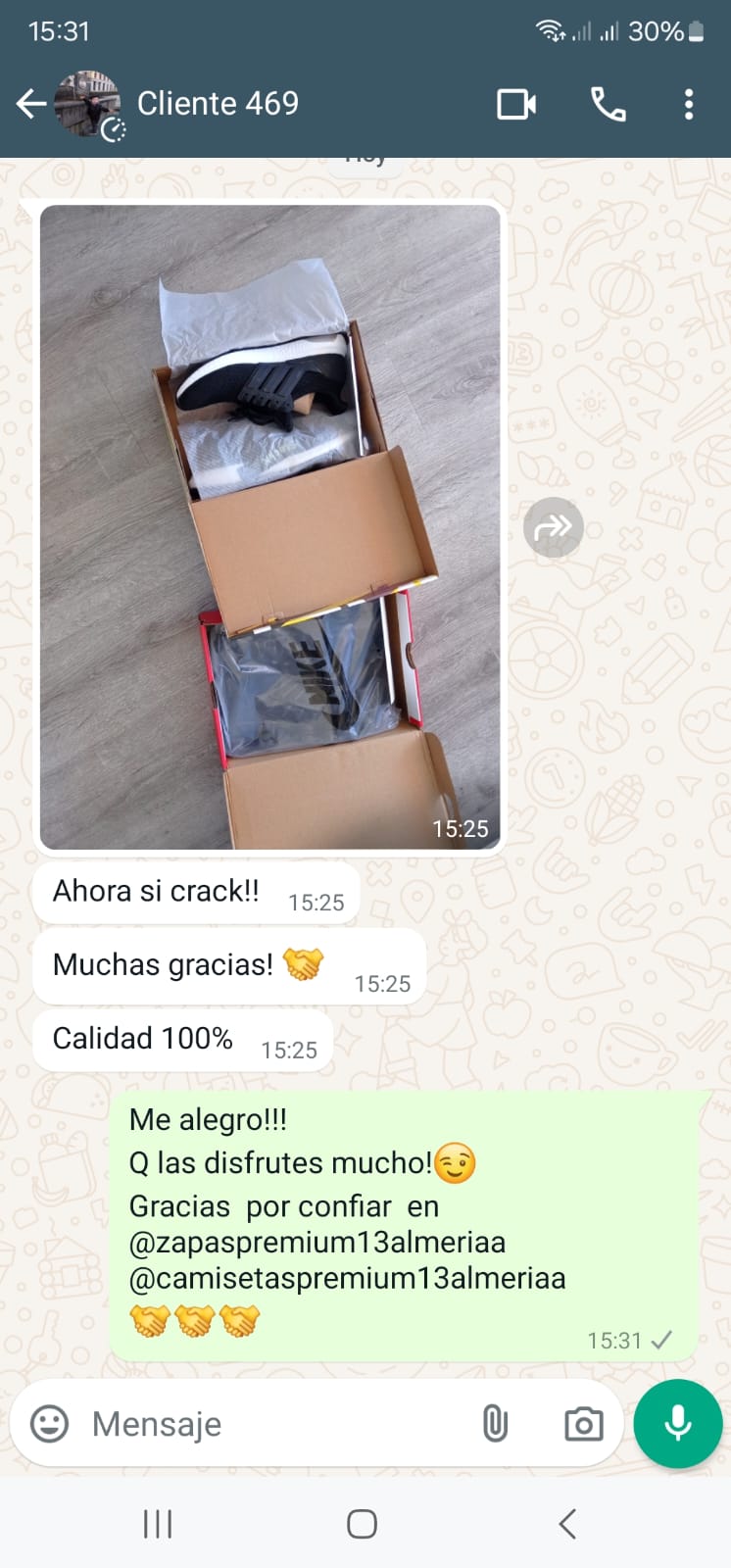Forward the shoe boxes photo
Viewport: 731px width, 1568px height.
coord(553,527)
